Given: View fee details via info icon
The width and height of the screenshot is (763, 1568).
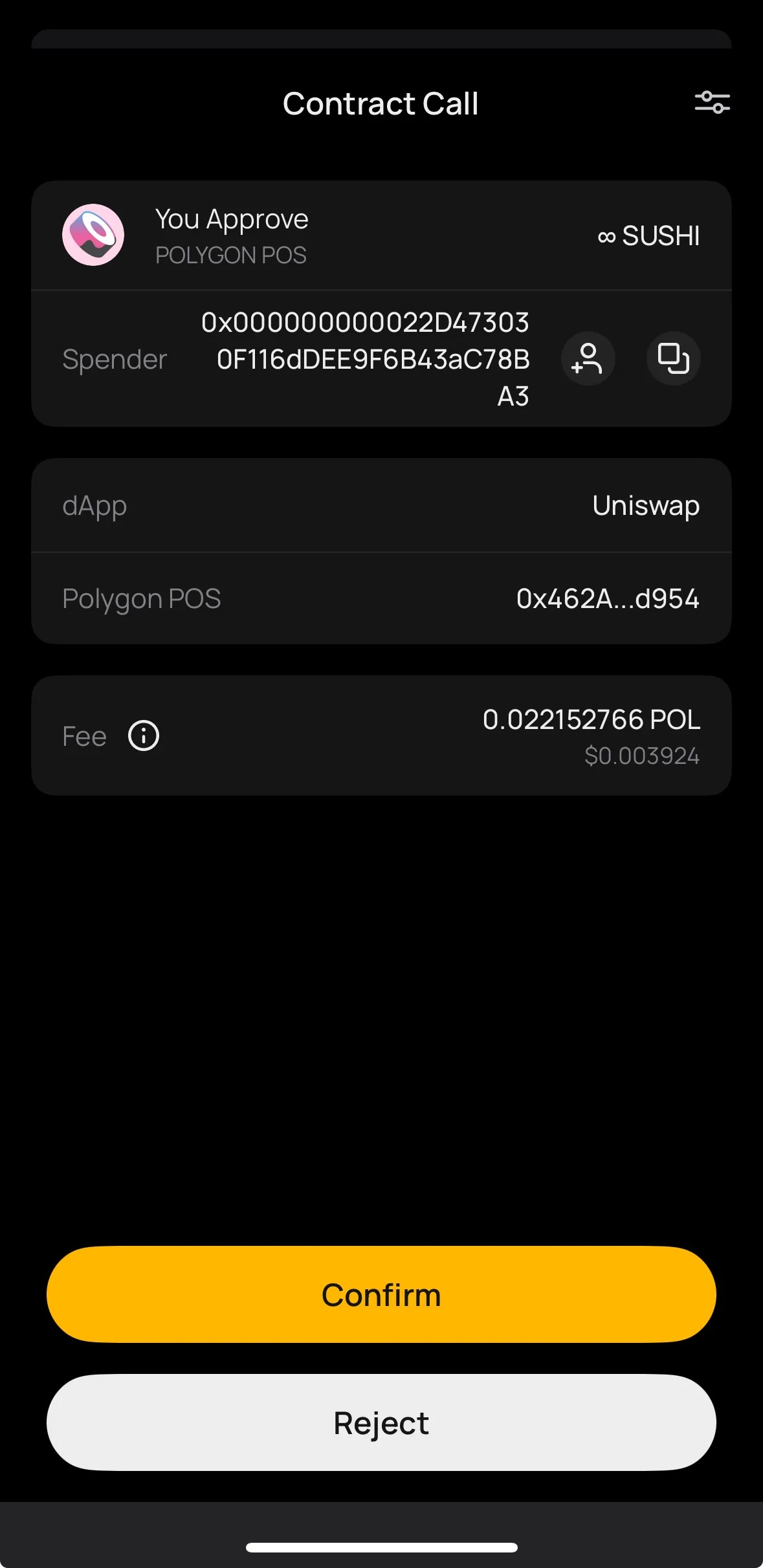Looking at the screenshot, I should pos(142,735).
